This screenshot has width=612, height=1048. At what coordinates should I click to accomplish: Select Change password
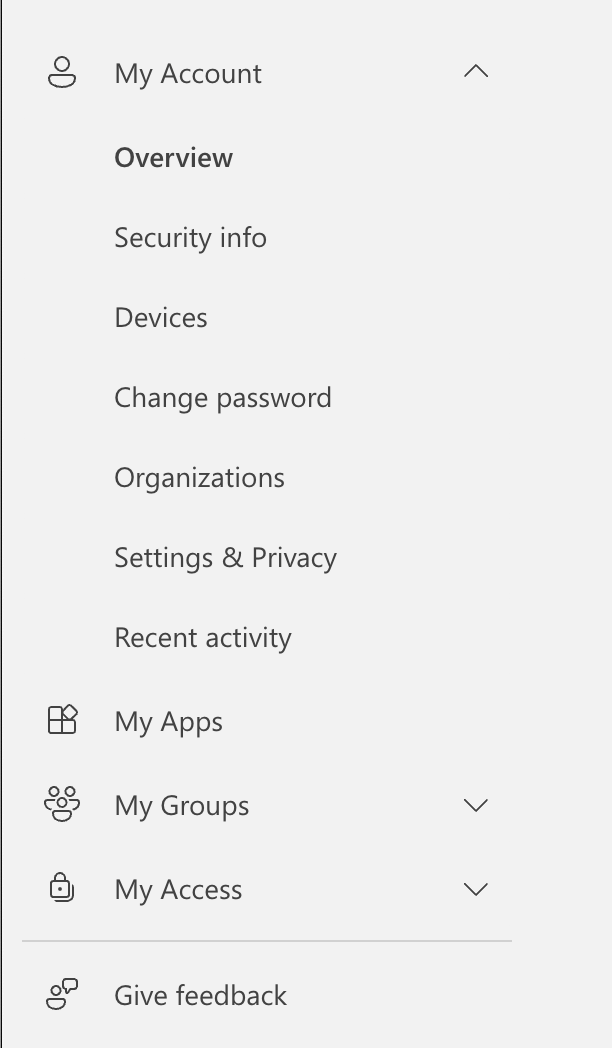(223, 398)
